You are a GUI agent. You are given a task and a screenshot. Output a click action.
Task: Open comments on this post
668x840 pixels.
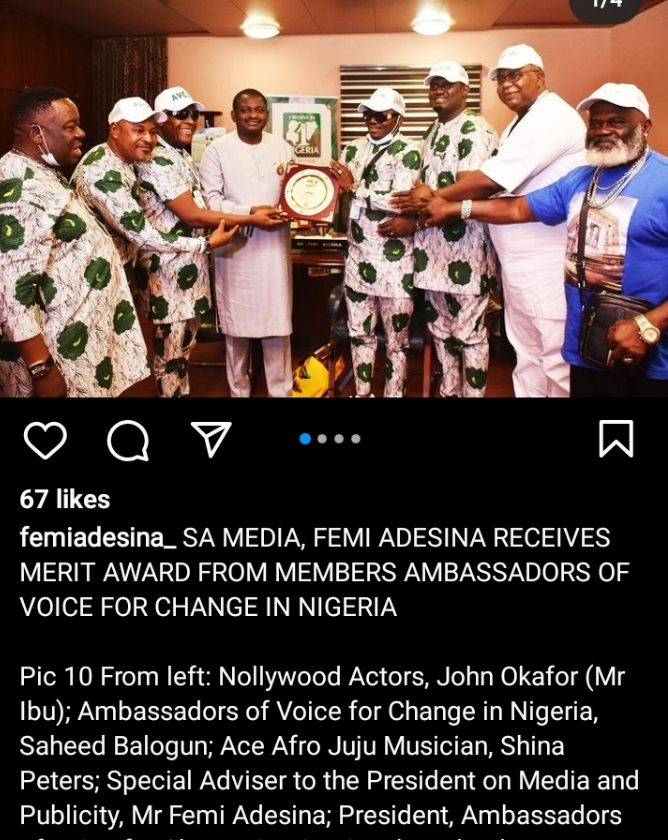click(128, 440)
